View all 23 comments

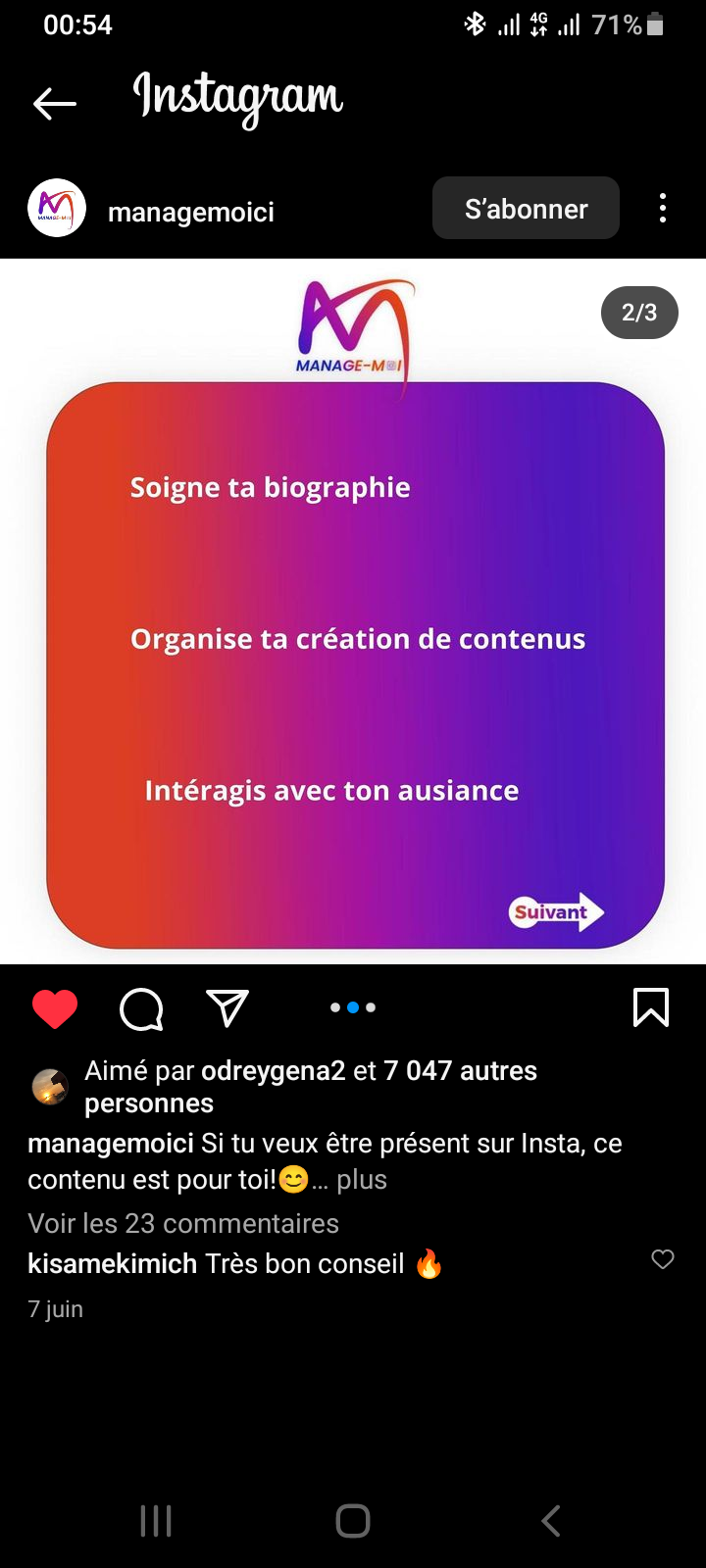click(183, 1223)
